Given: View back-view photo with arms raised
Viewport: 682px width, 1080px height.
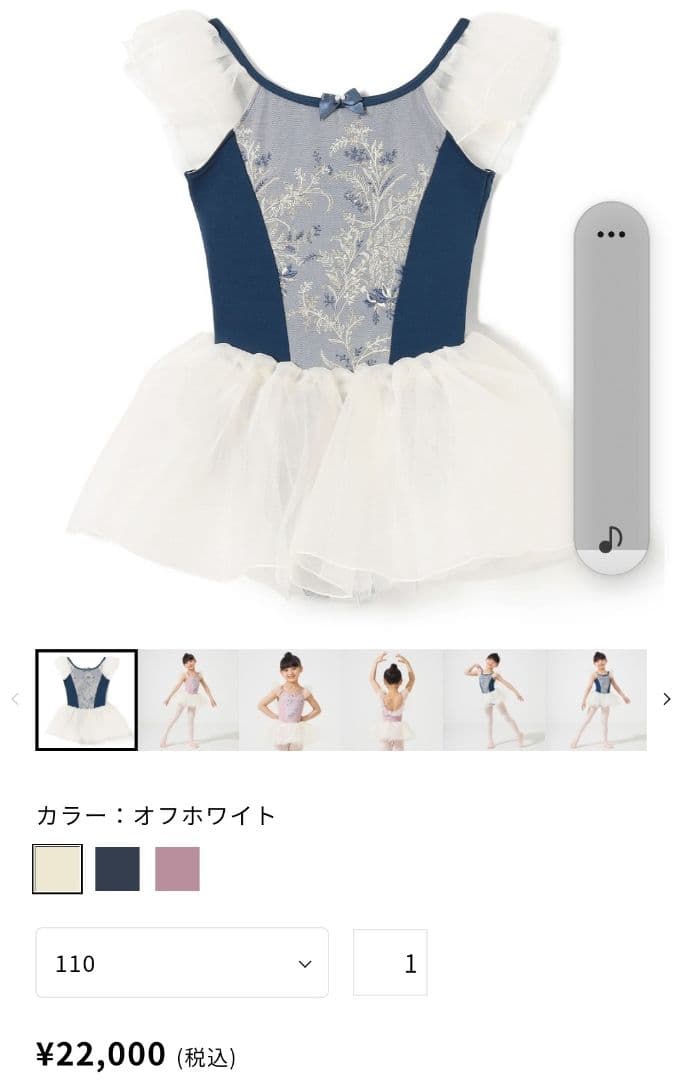Looking at the screenshot, I should pyautogui.click(x=392, y=700).
